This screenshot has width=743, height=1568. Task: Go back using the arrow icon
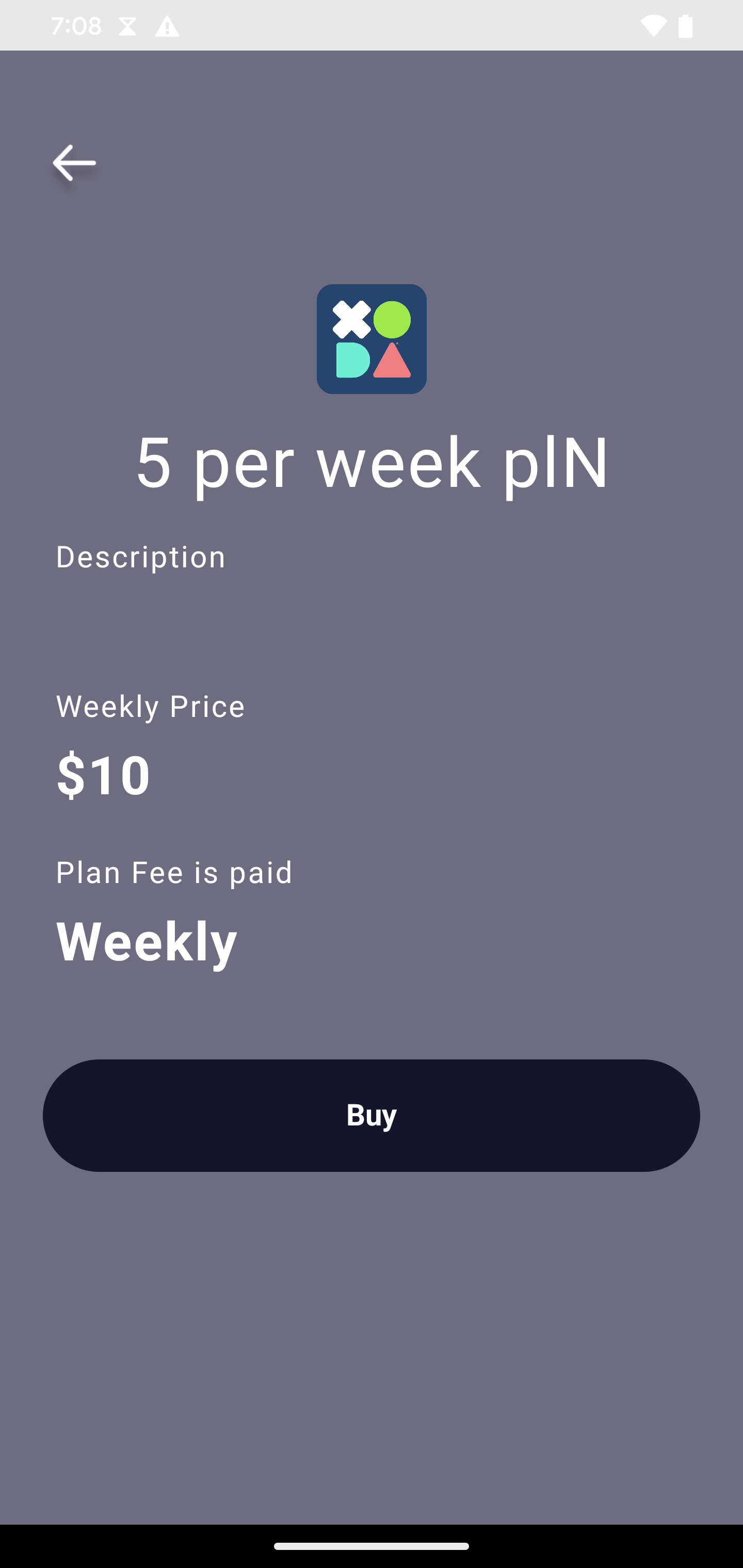(74, 163)
